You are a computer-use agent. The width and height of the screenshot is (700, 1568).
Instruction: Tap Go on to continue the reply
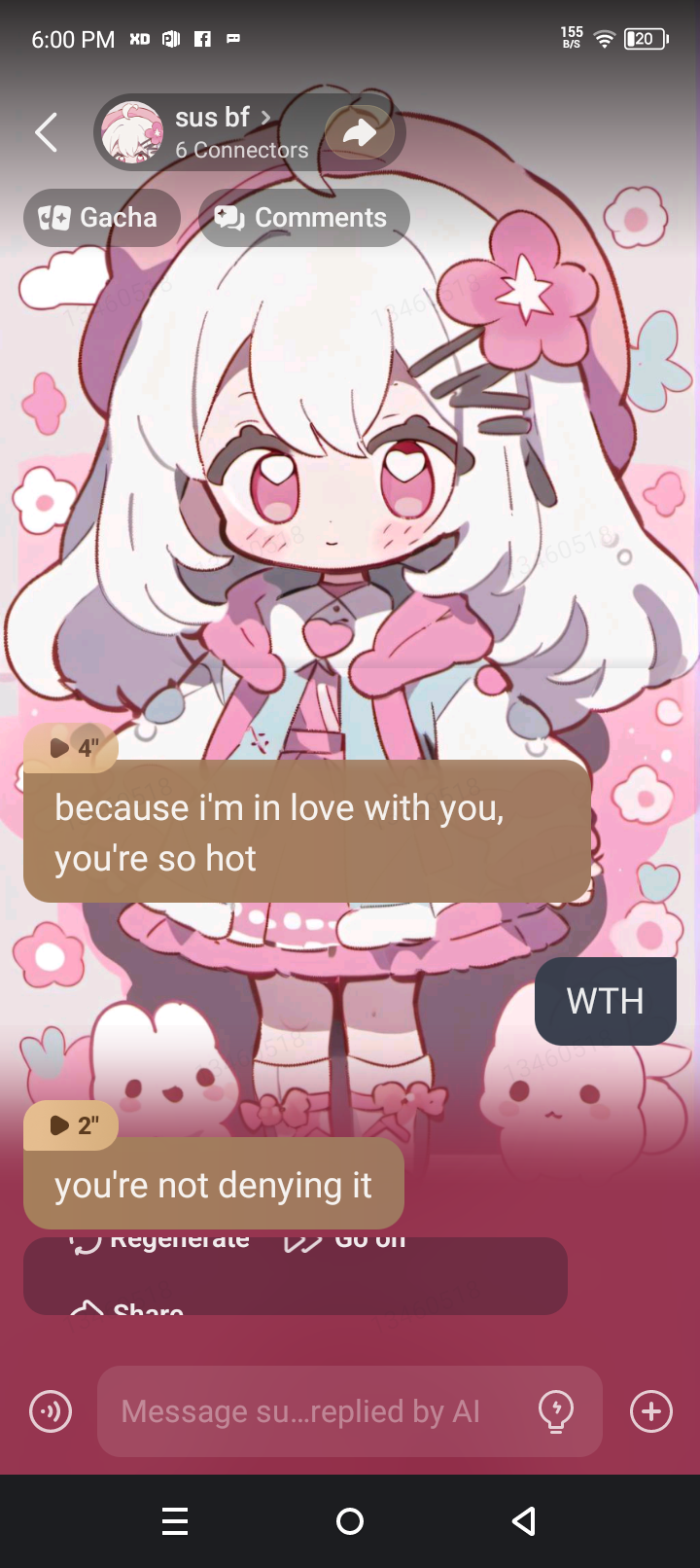pos(345,1243)
